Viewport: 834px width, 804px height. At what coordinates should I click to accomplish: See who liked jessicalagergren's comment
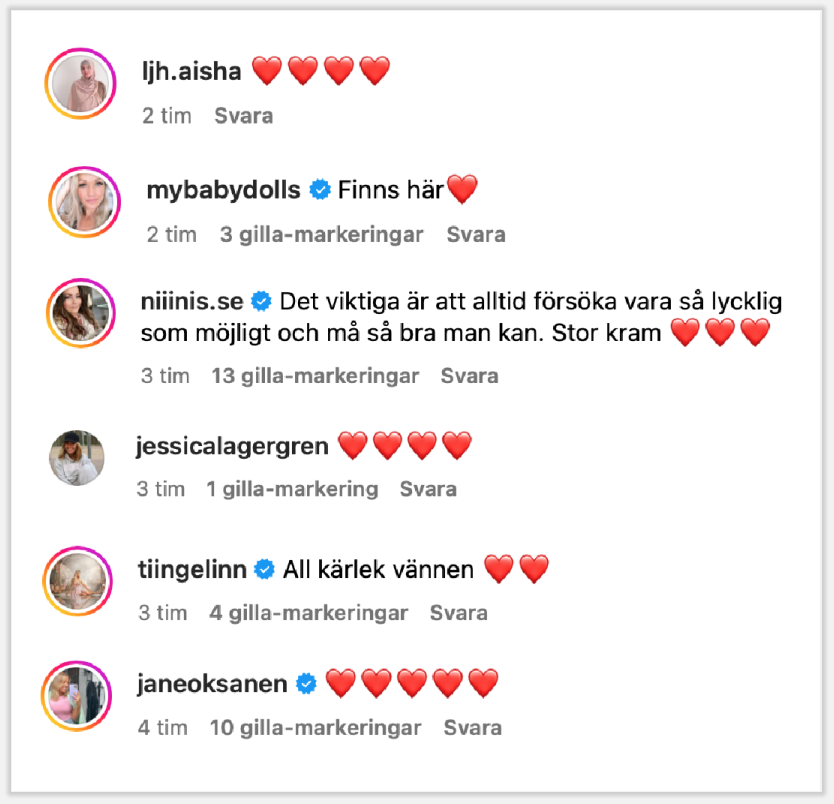click(292, 489)
